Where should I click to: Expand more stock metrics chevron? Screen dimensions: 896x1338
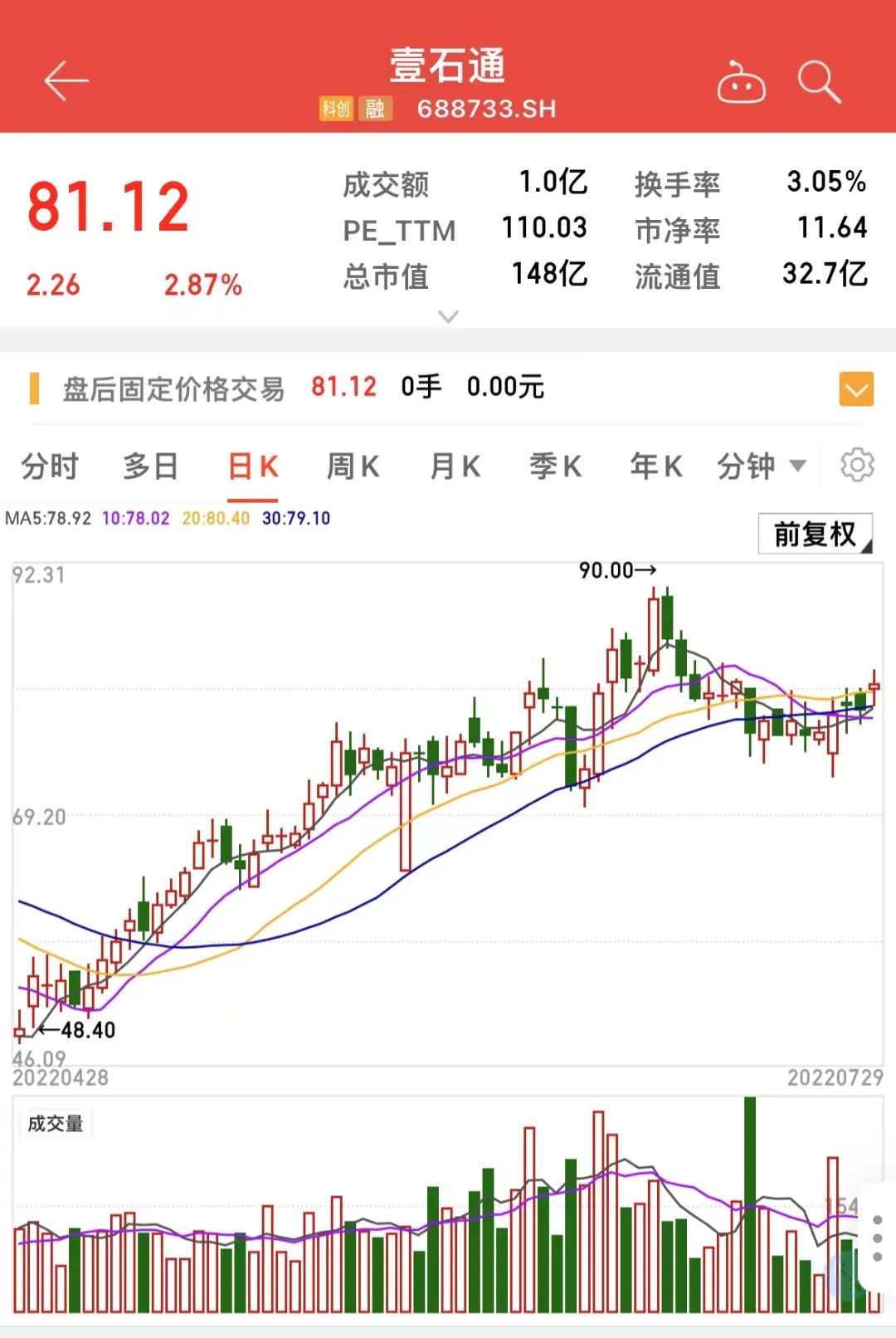[x=448, y=316]
